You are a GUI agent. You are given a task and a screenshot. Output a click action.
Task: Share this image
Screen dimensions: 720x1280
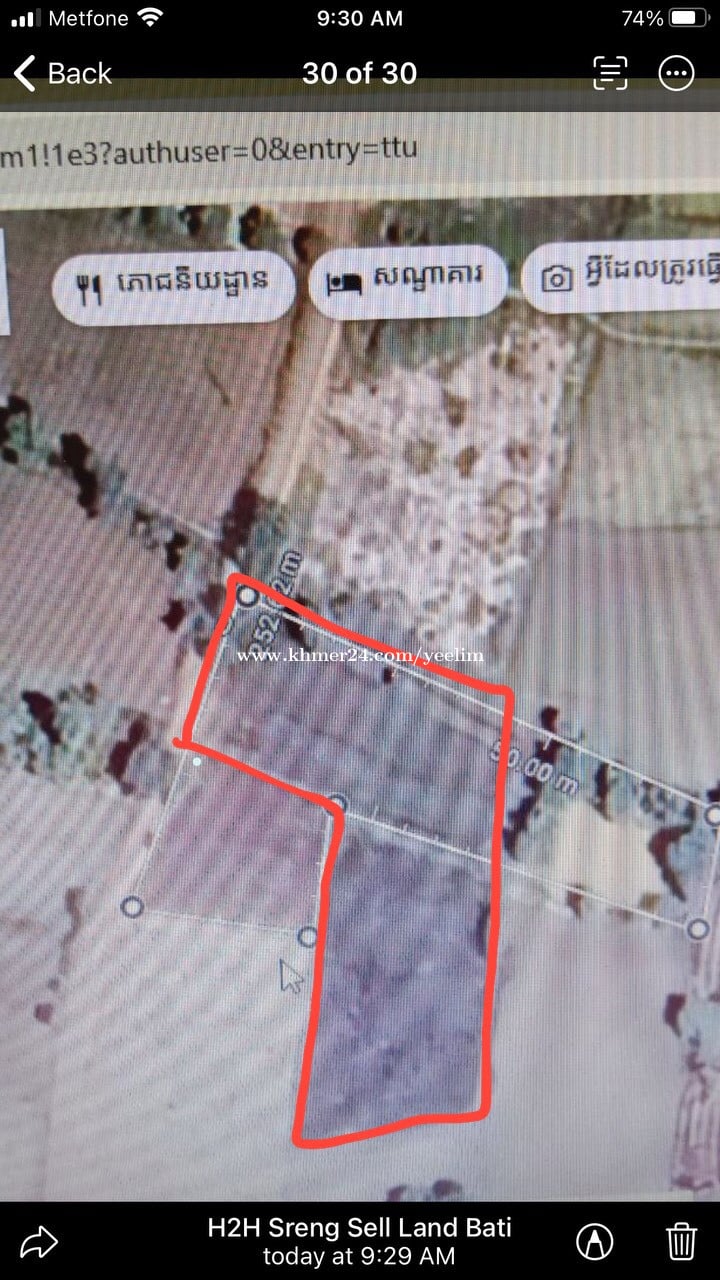[x=38, y=1241]
